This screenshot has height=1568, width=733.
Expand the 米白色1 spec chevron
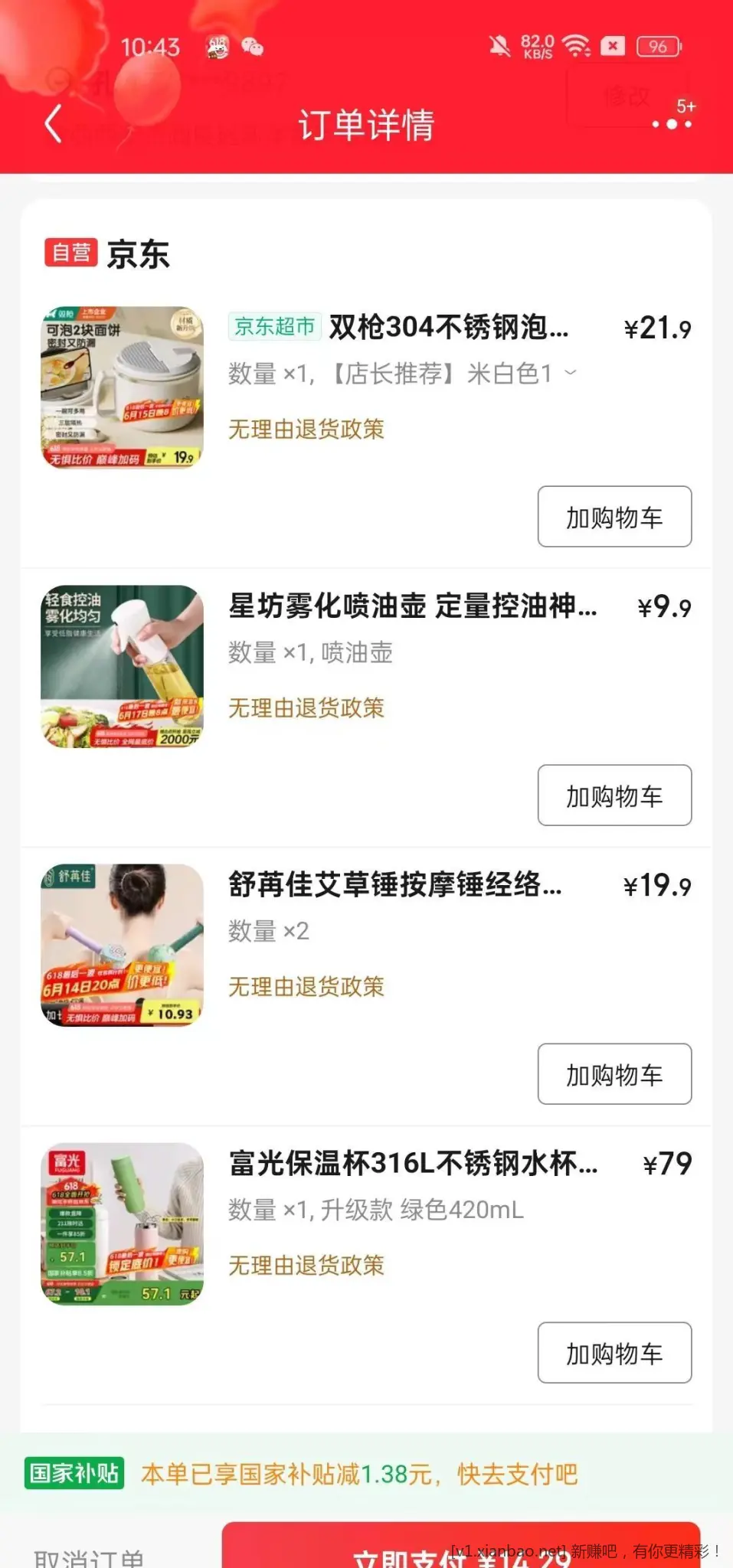[571, 373]
